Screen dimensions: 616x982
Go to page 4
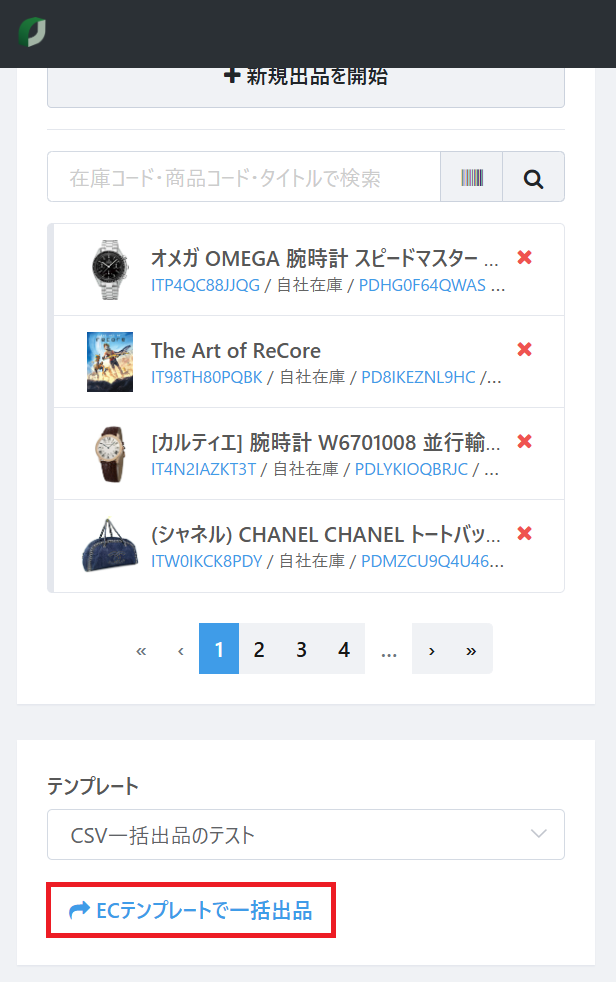pyautogui.click(x=344, y=649)
